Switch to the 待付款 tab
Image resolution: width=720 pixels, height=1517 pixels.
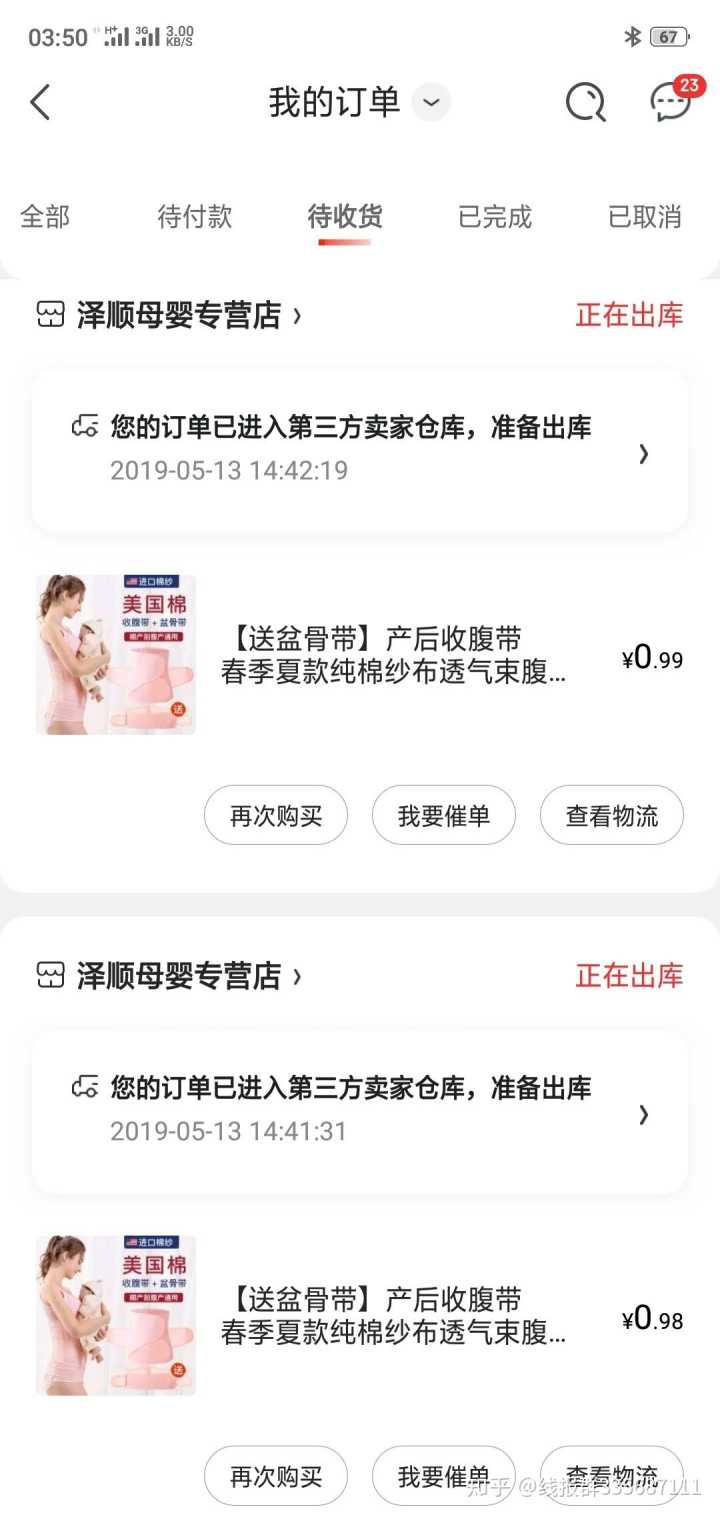click(194, 217)
